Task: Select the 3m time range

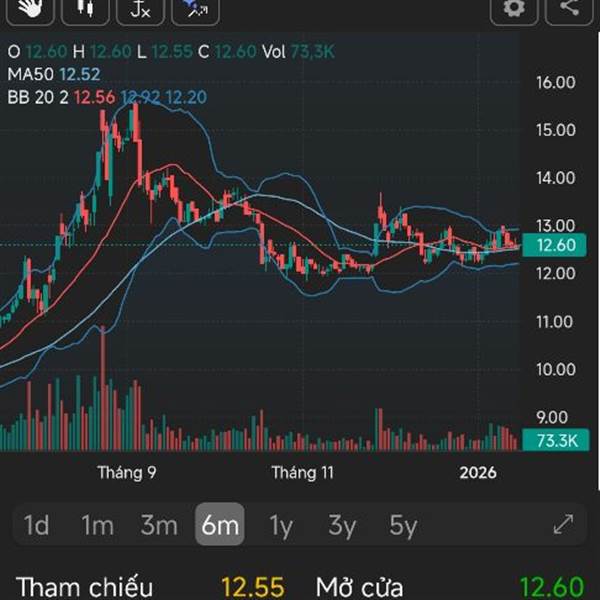Action: click(158, 525)
